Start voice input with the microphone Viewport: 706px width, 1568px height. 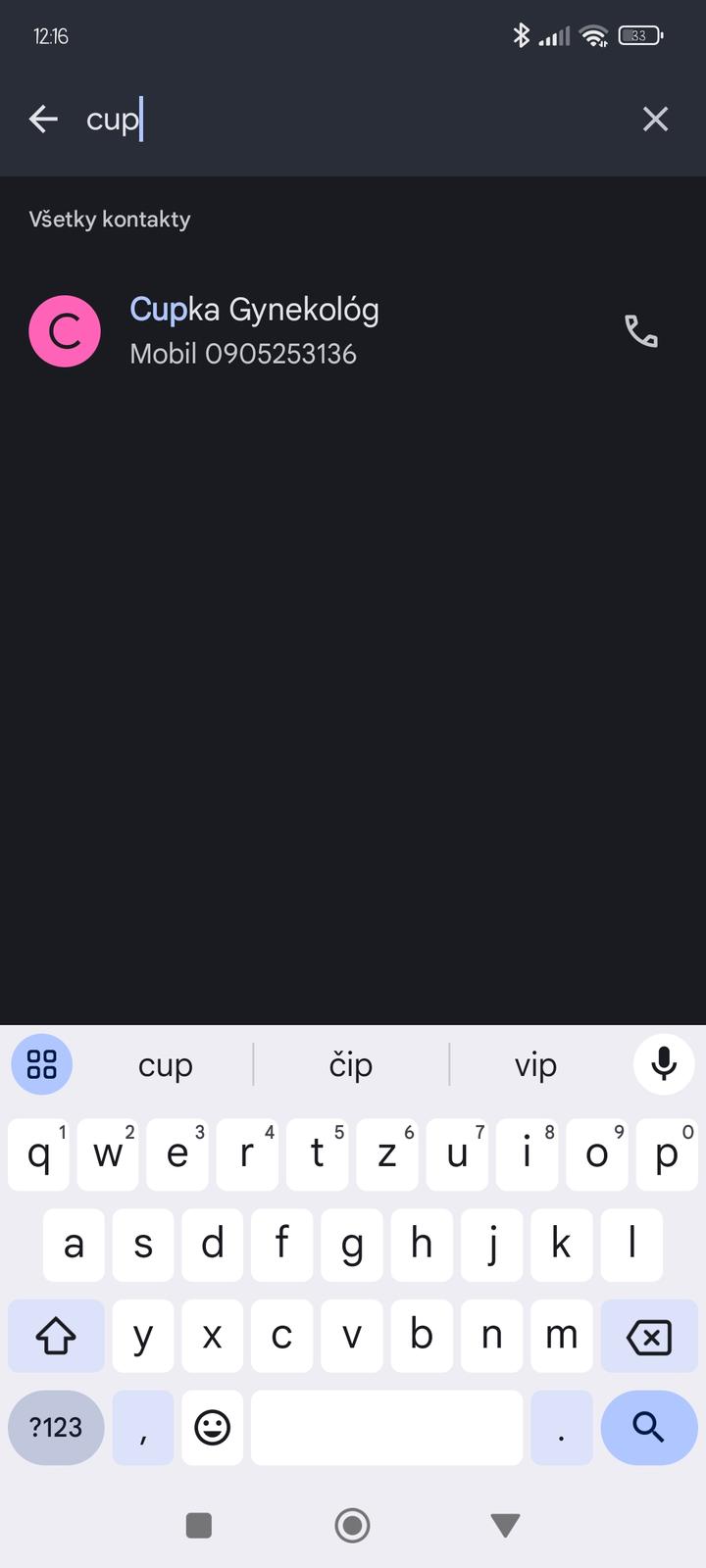click(664, 1064)
